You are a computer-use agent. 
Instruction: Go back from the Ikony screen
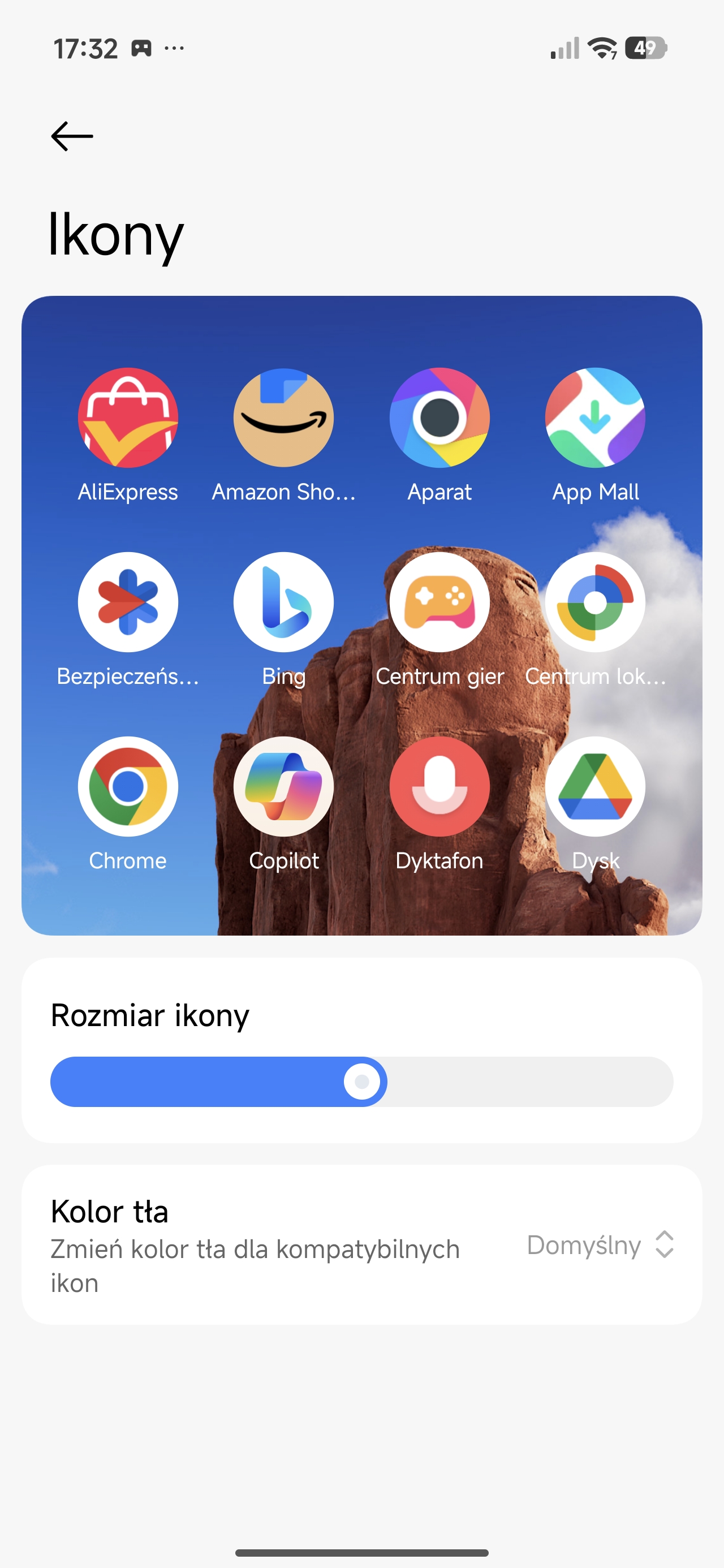72,136
